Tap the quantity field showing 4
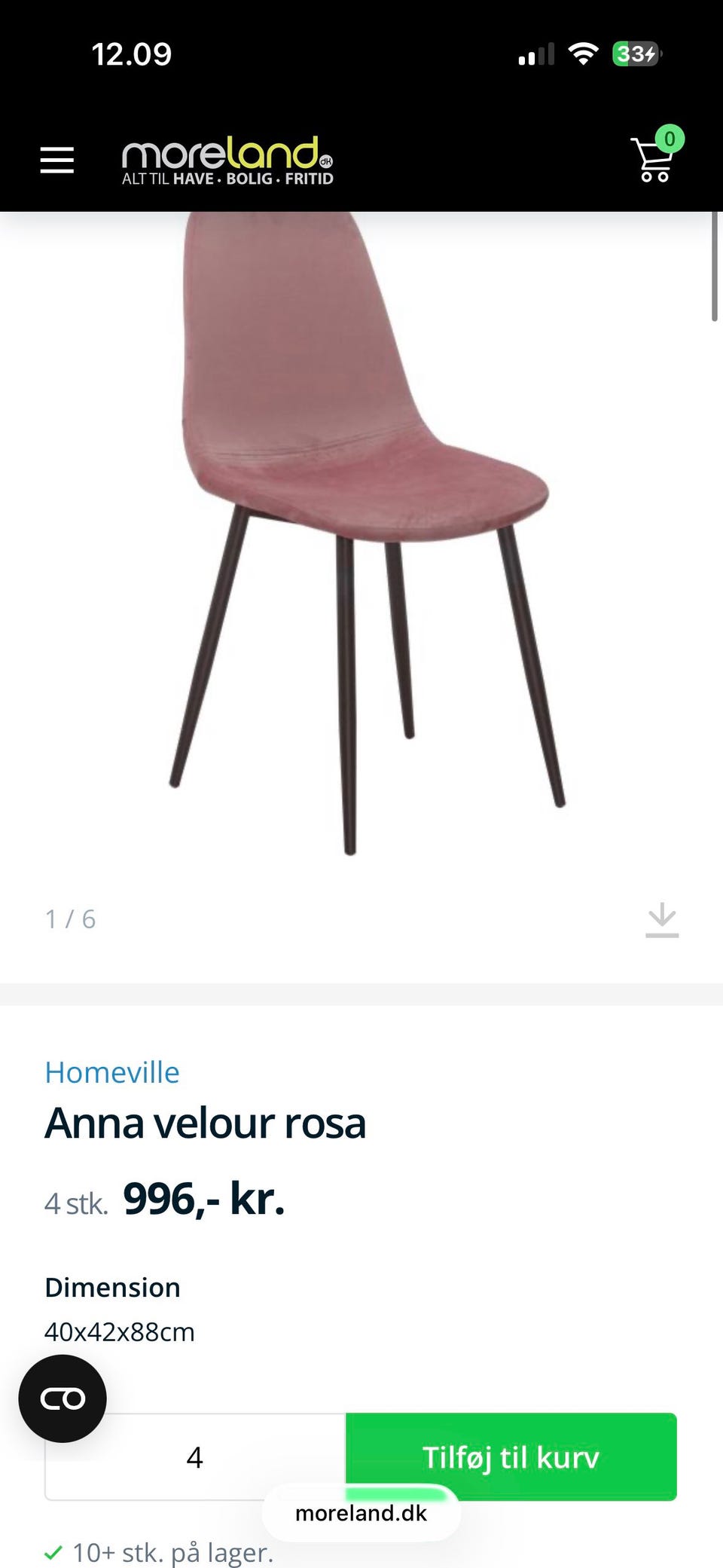 click(x=195, y=1457)
